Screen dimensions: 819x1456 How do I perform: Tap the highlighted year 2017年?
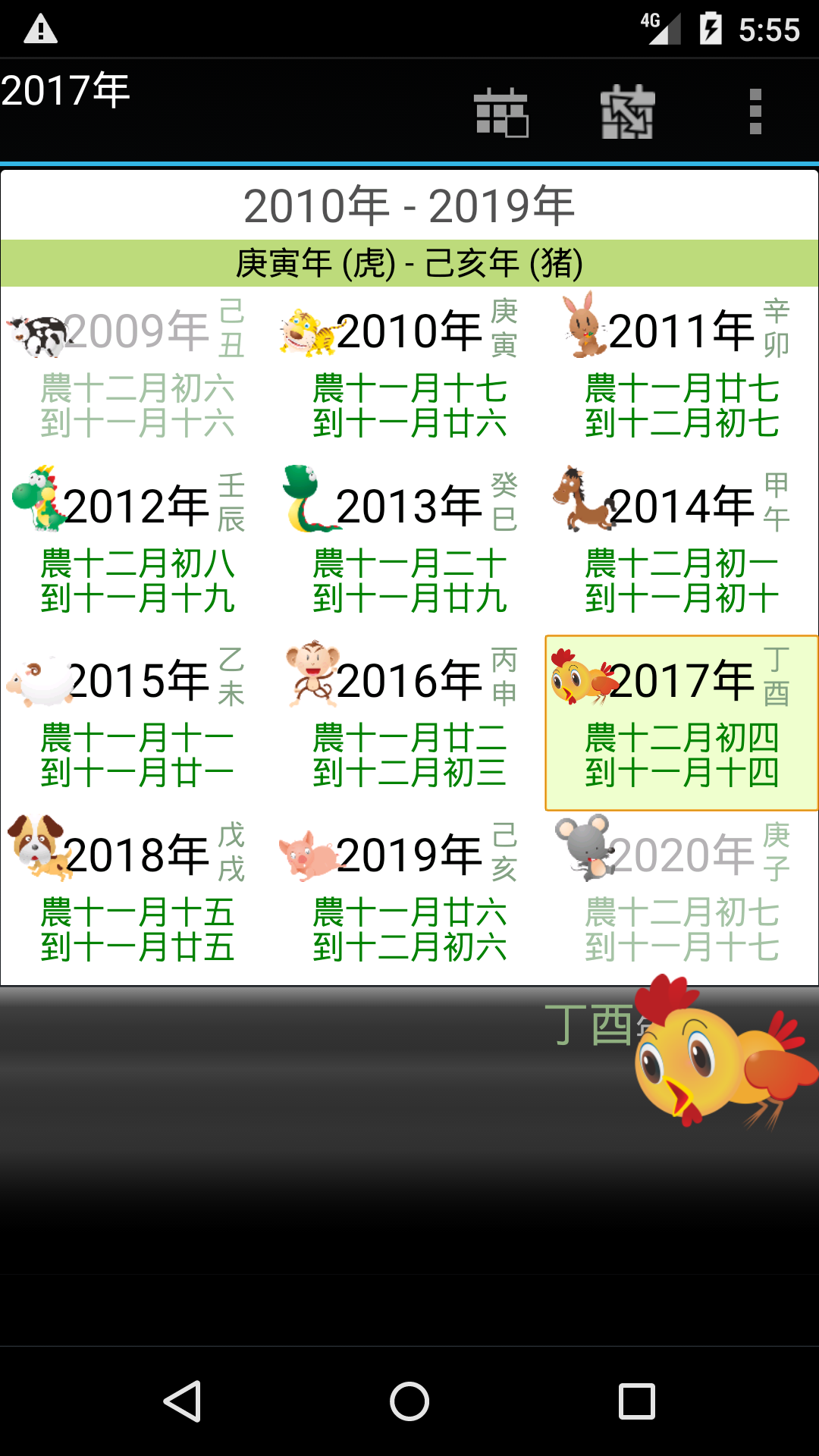coord(681,723)
